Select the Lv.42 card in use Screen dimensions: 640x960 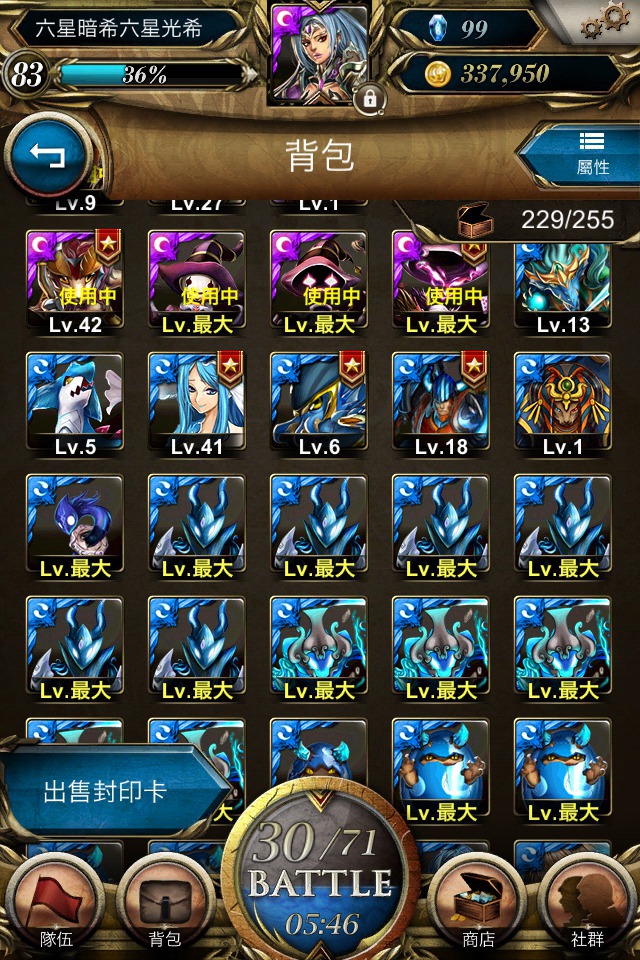tap(74, 282)
